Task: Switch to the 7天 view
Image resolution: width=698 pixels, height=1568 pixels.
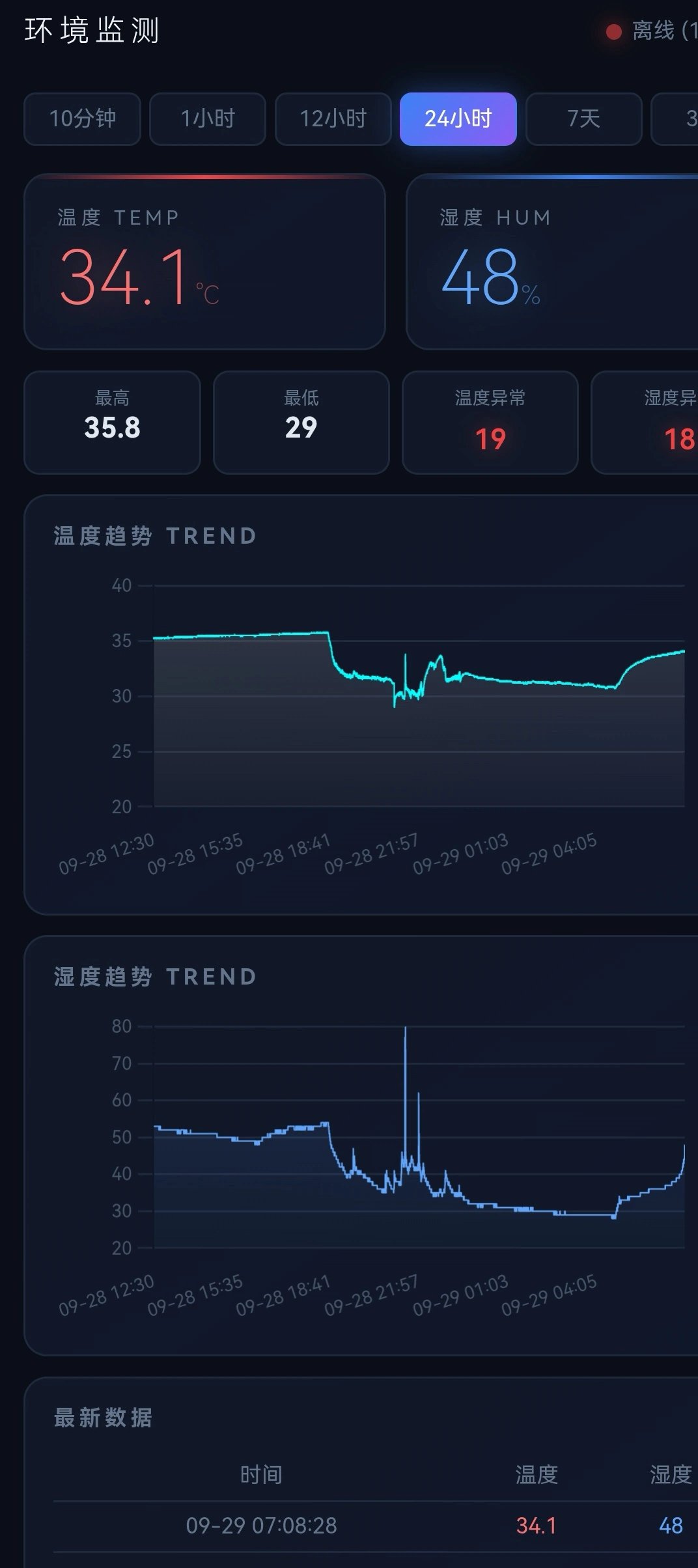Action: click(x=583, y=119)
